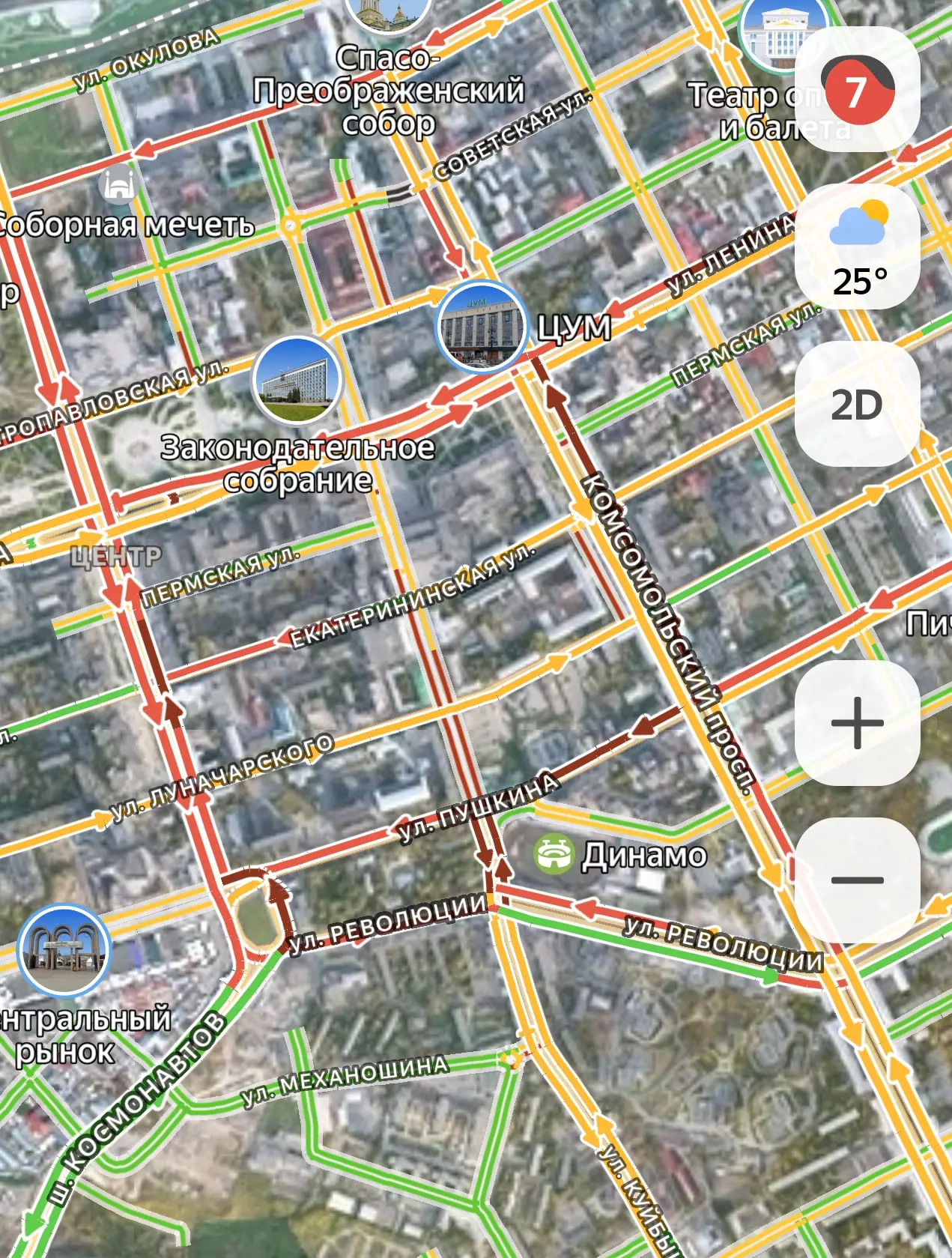Tap the Динамо stadium marker
The height and width of the screenshot is (1258, 952).
pyautogui.click(x=554, y=854)
